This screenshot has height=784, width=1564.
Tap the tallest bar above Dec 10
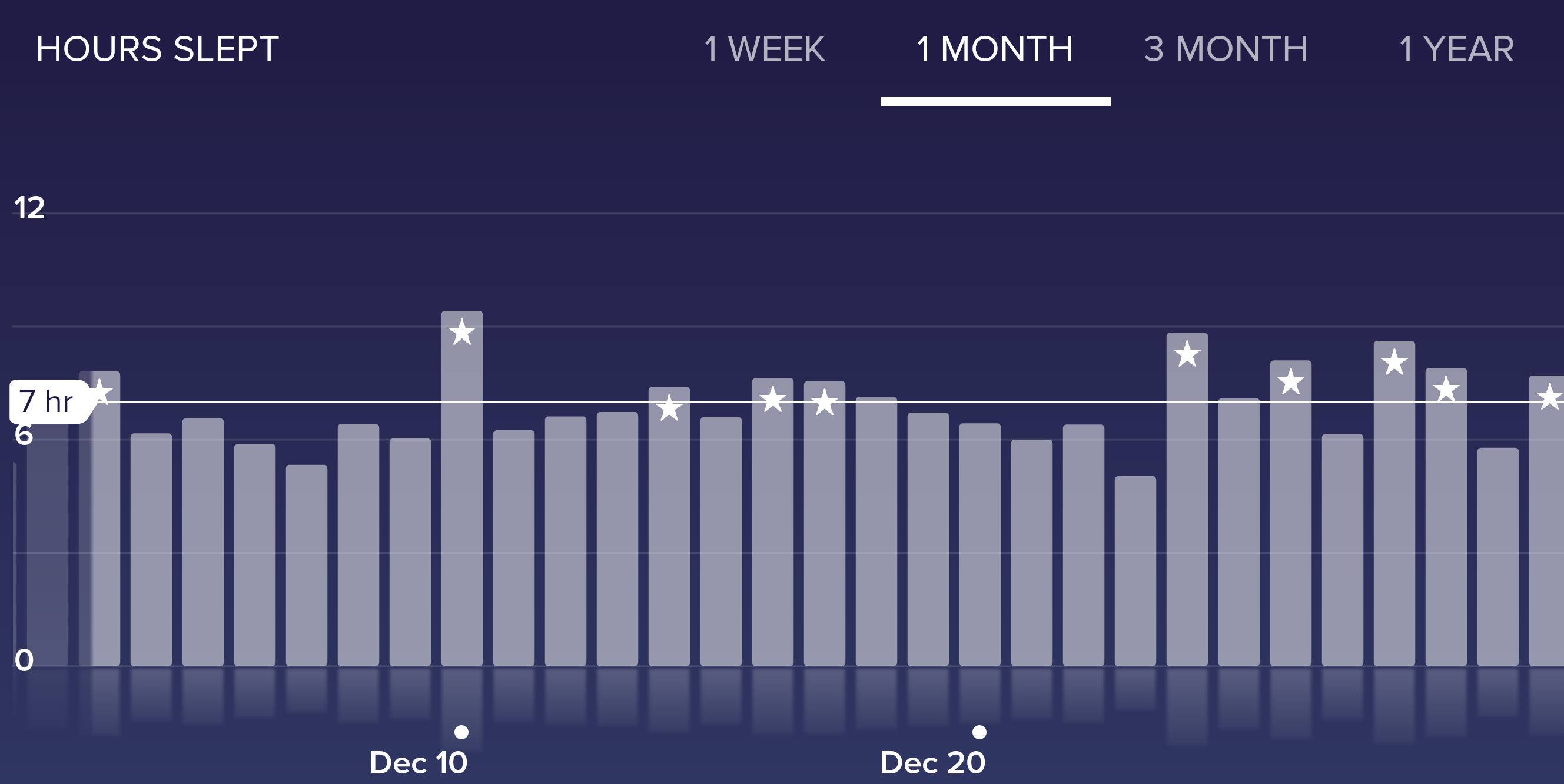click(461, 486)
